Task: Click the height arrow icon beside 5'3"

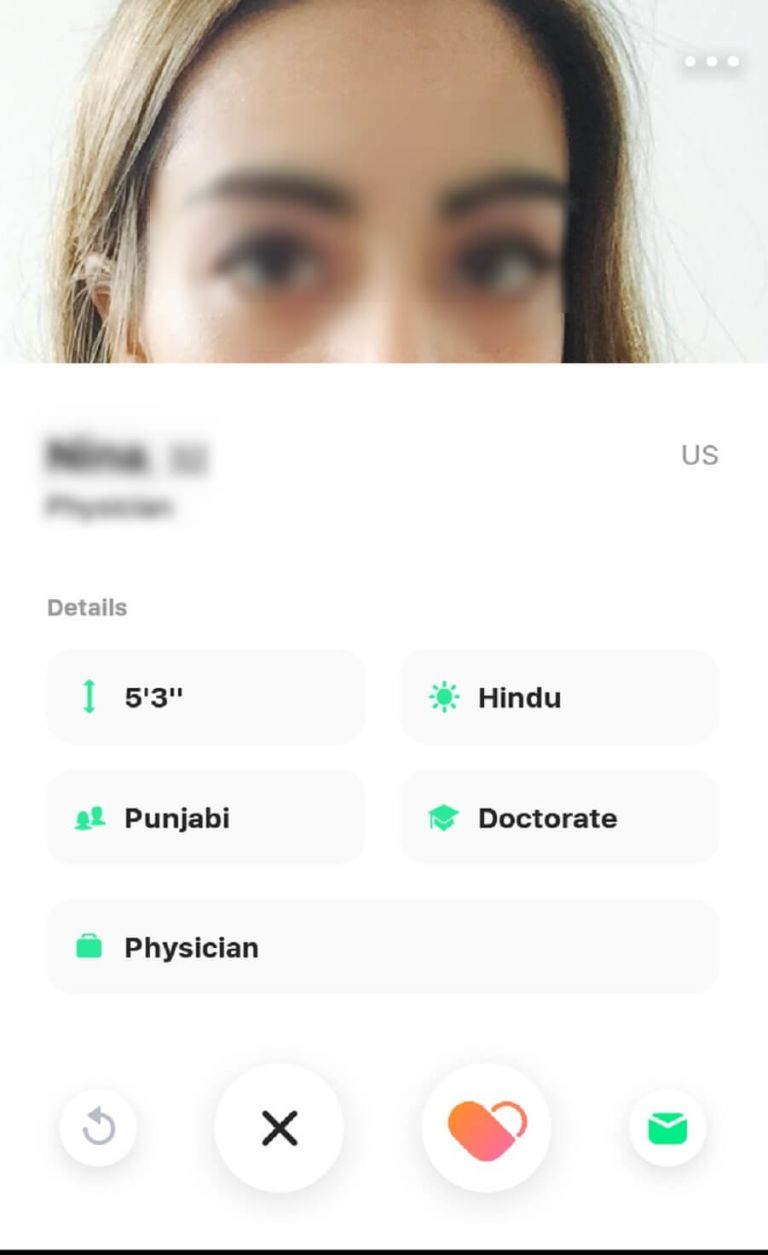Action: click(91, 696)
